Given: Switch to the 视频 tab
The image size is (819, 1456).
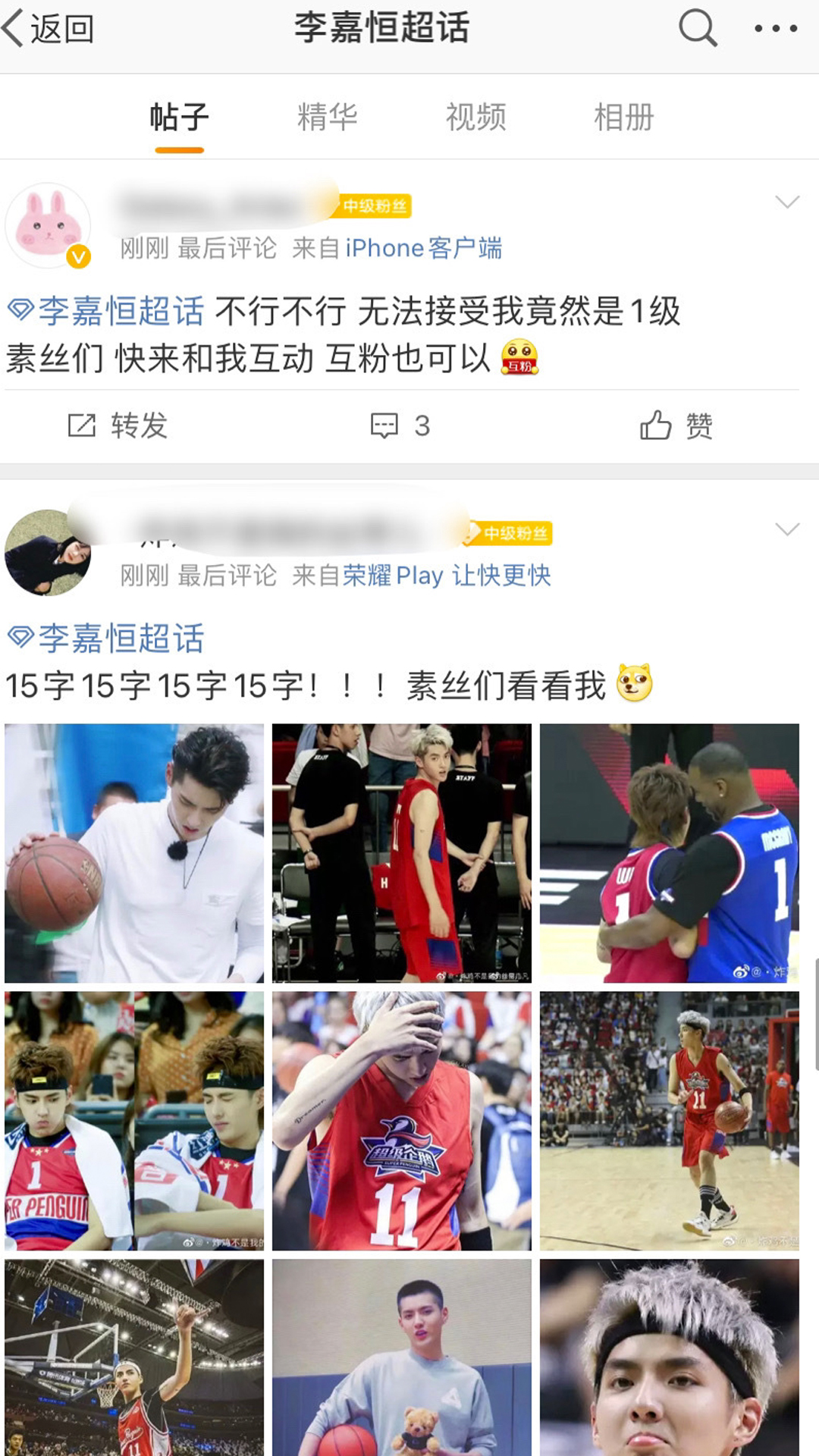Looking at the screenshot, I should (x=475, y=118).
